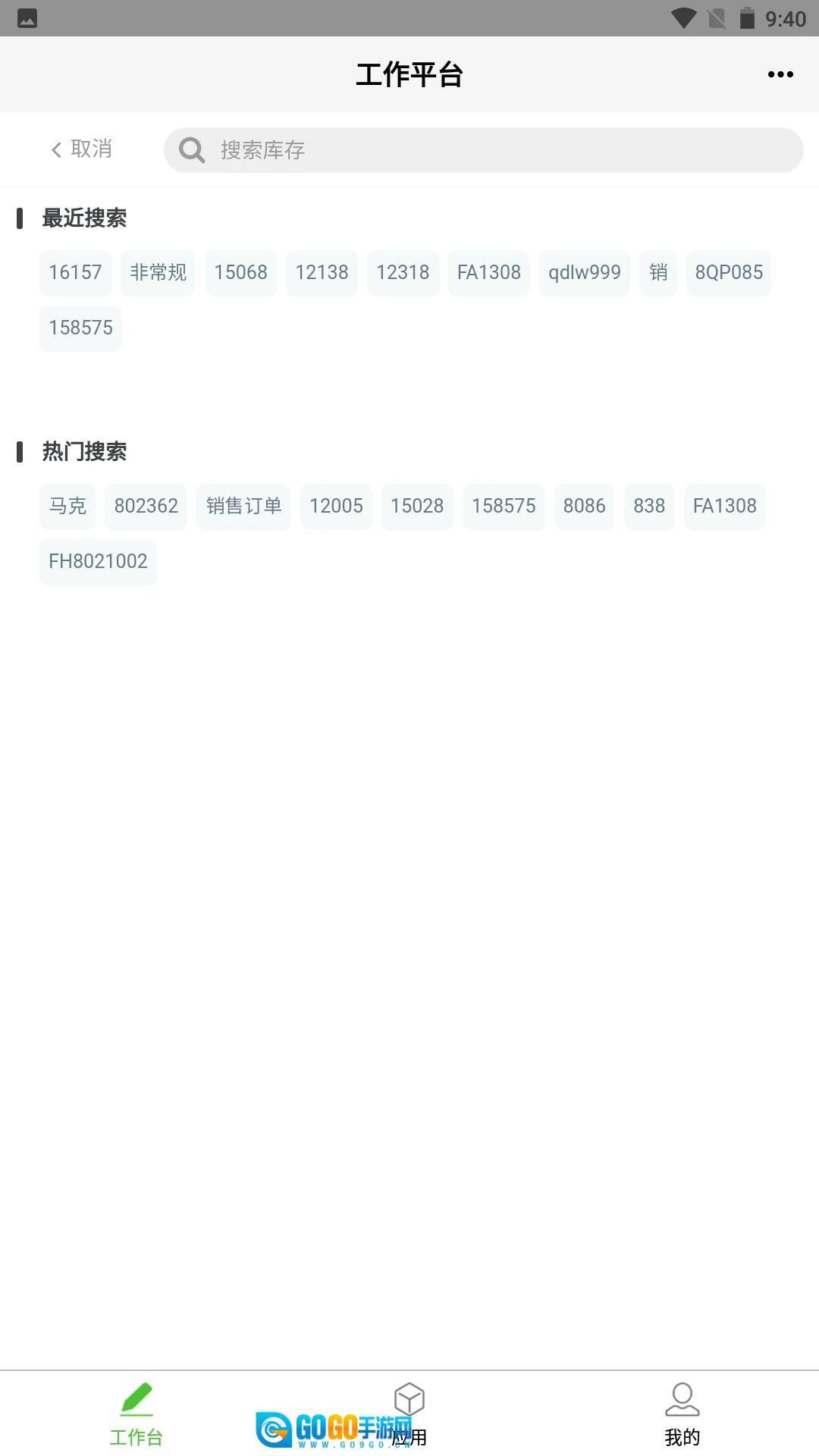This screenshot has width=819, height=1456.
Task: Pick the recent search 12138
Action: tap(322, 273)
